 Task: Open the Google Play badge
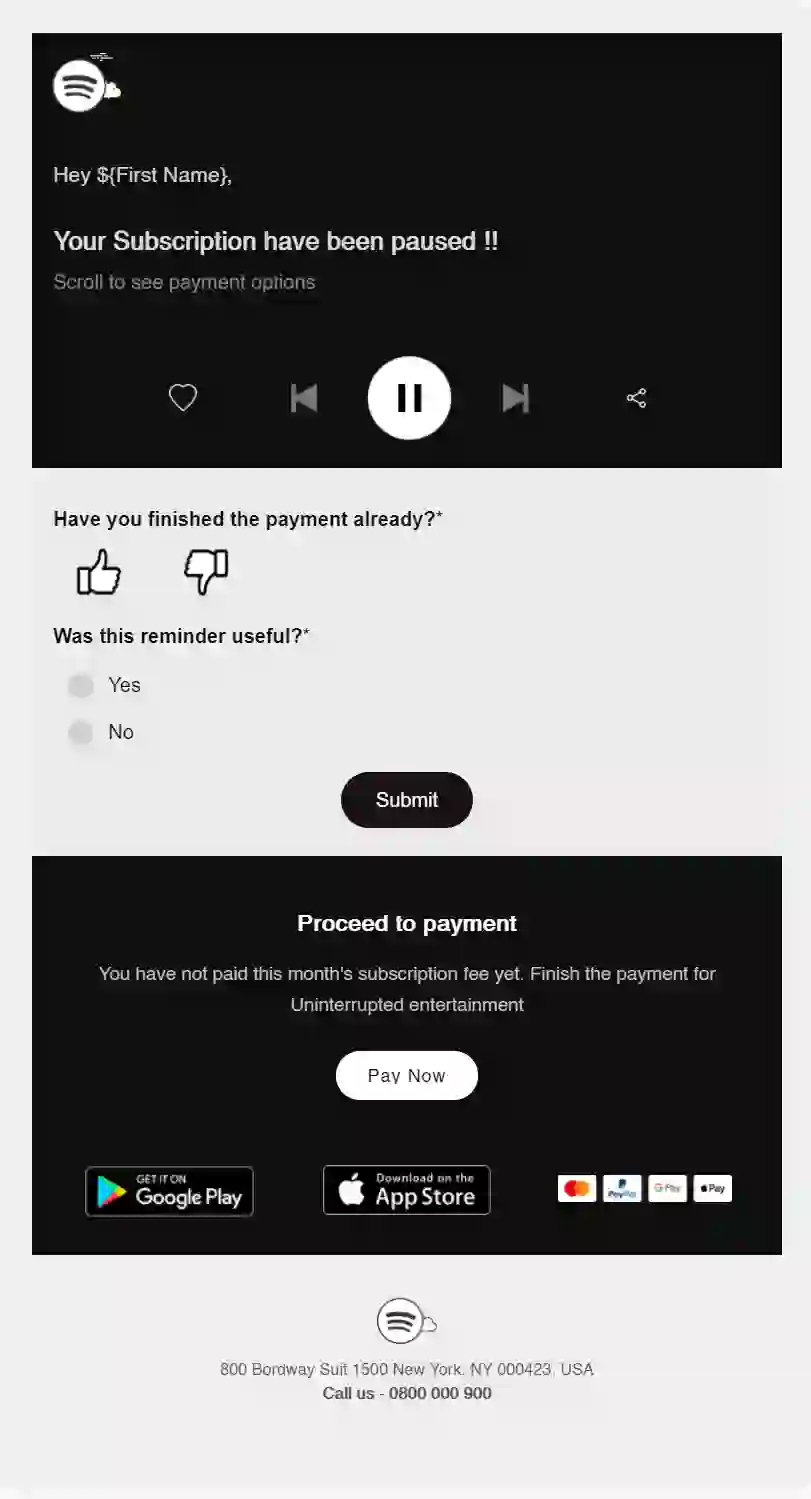168,1190
